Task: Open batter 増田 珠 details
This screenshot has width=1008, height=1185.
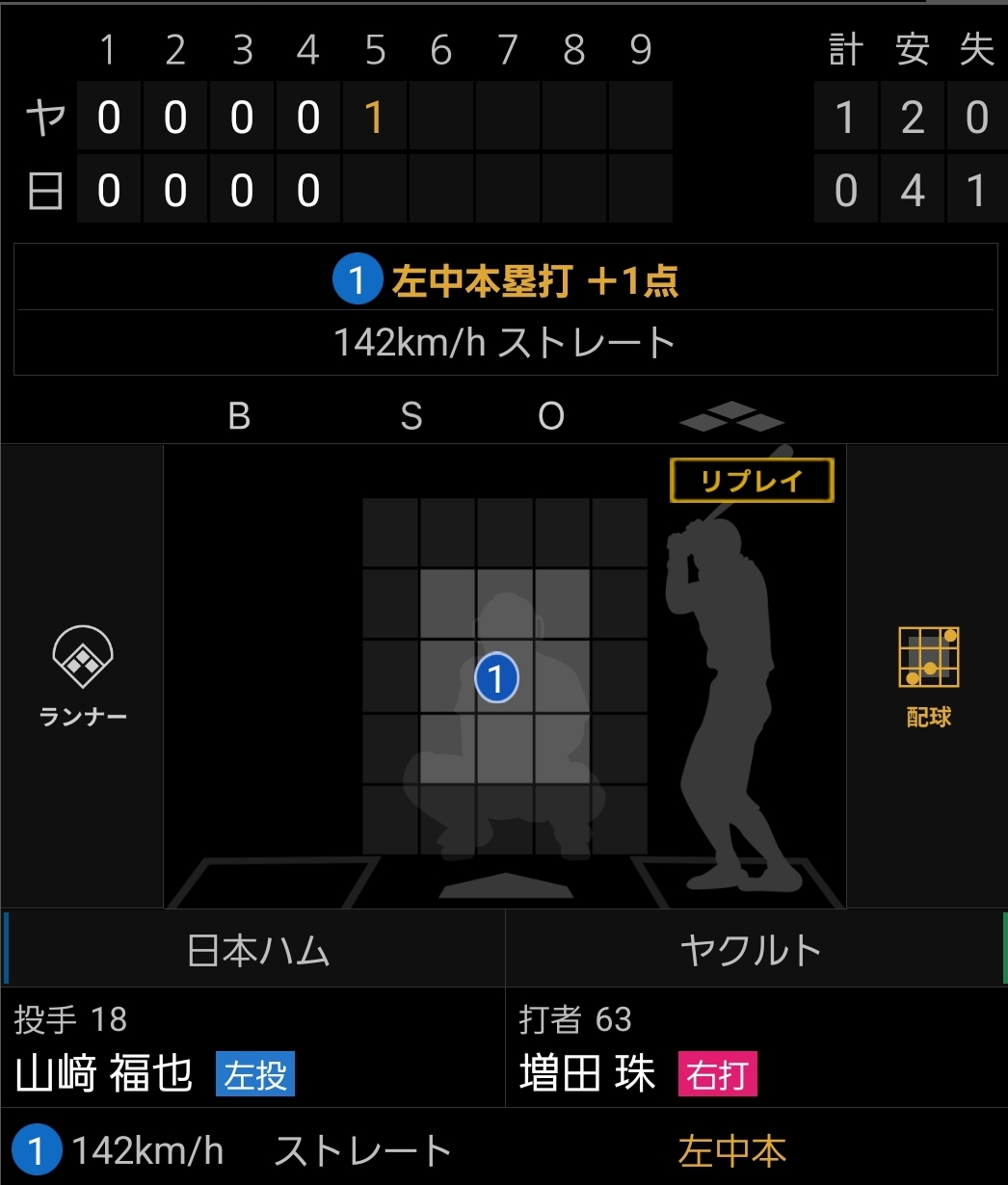Action: click(x=587, y=1073)
